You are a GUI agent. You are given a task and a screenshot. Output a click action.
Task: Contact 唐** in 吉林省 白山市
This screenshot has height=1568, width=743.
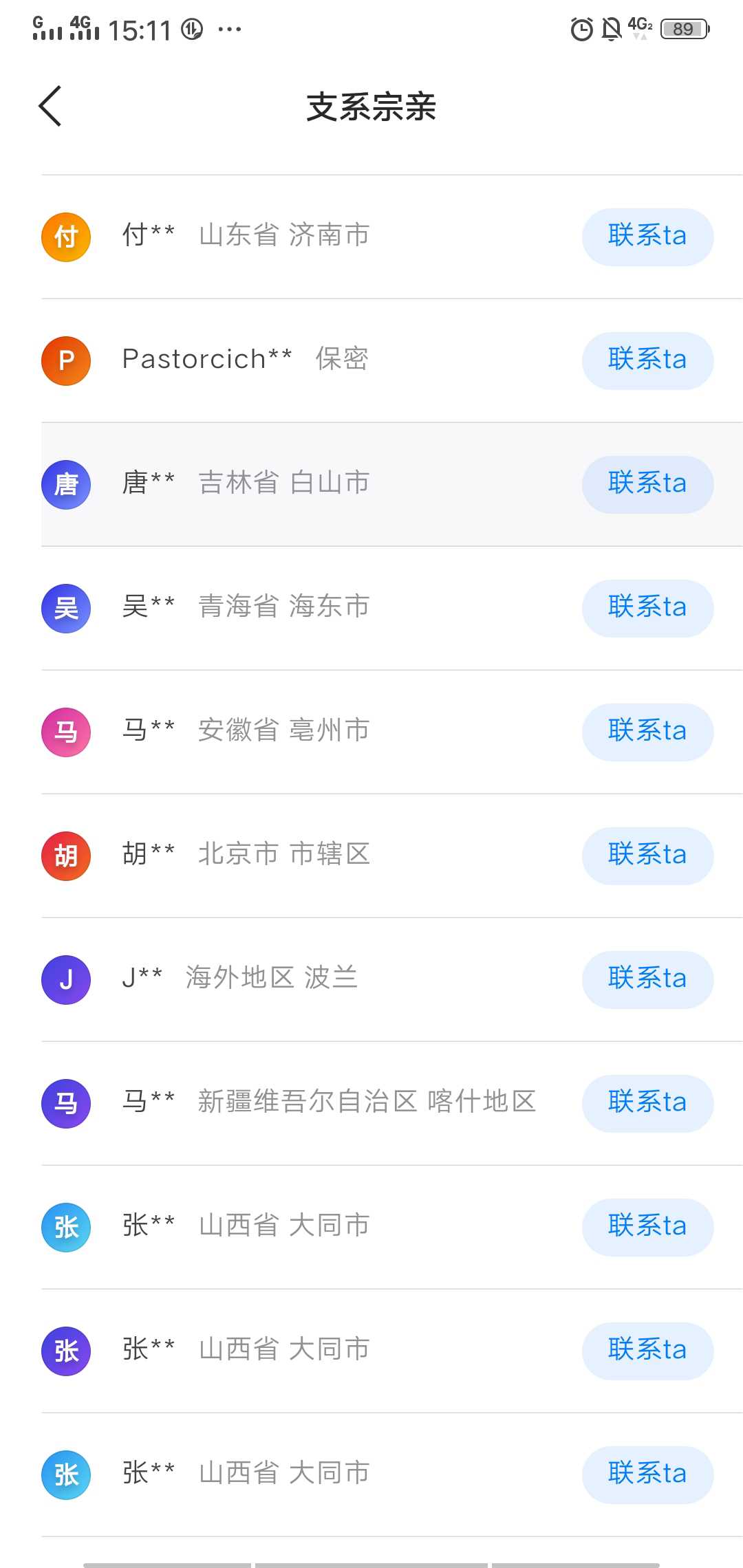point(647,484)
